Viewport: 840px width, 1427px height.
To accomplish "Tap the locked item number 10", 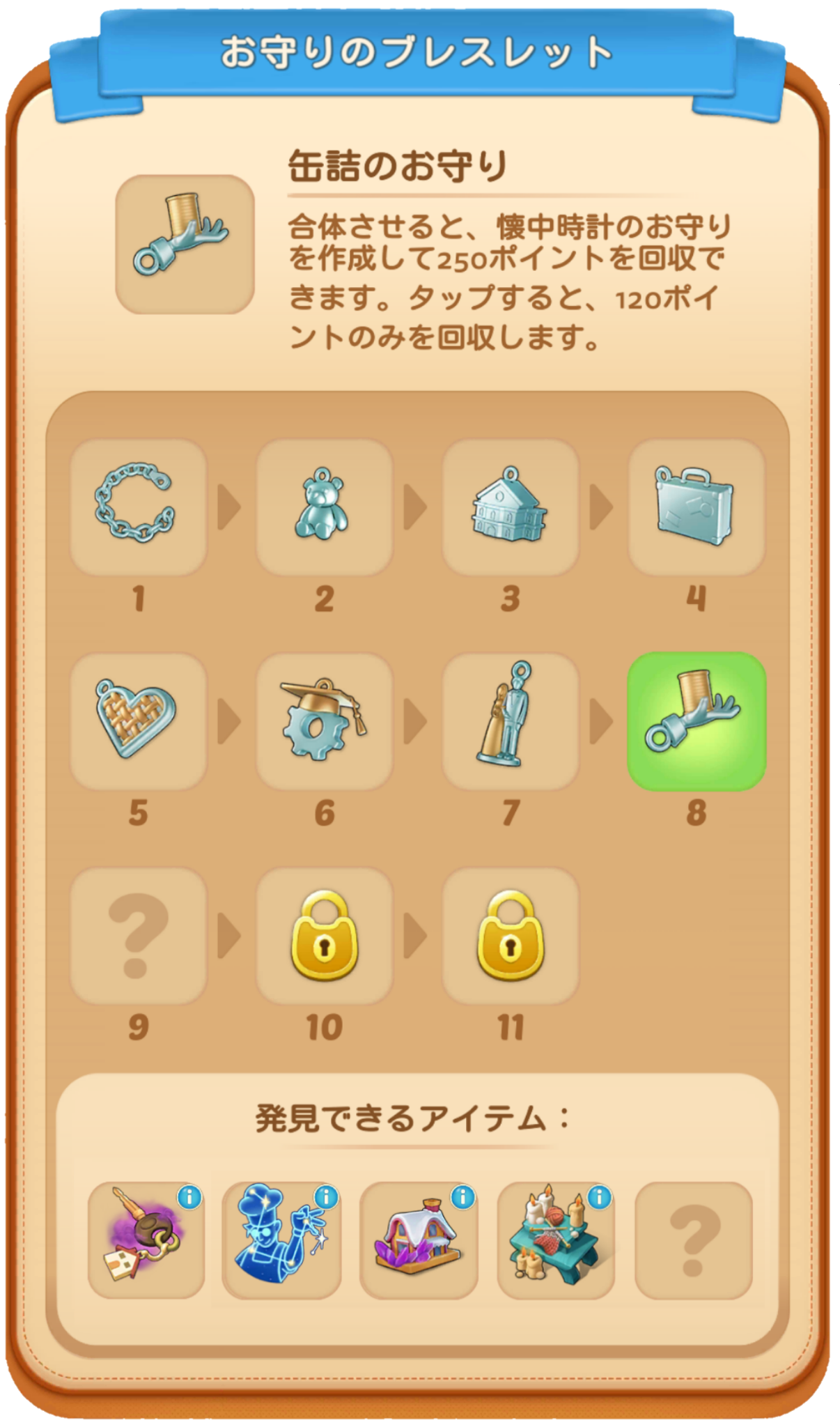I will [x=325, y=935].
